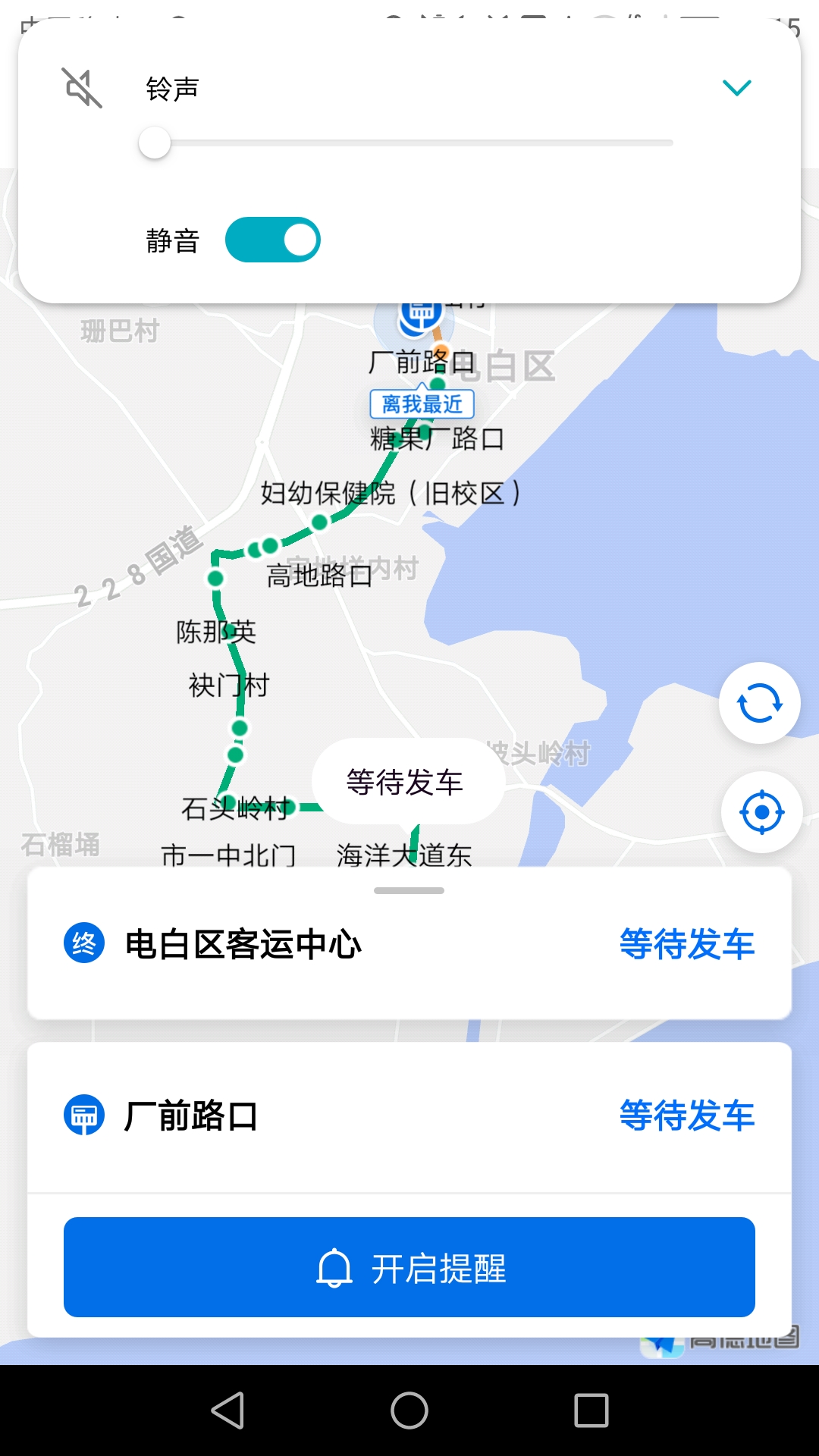
Task: Click 等待发车 status beside 电白区客运中心
Action: (x=686, y=945)
